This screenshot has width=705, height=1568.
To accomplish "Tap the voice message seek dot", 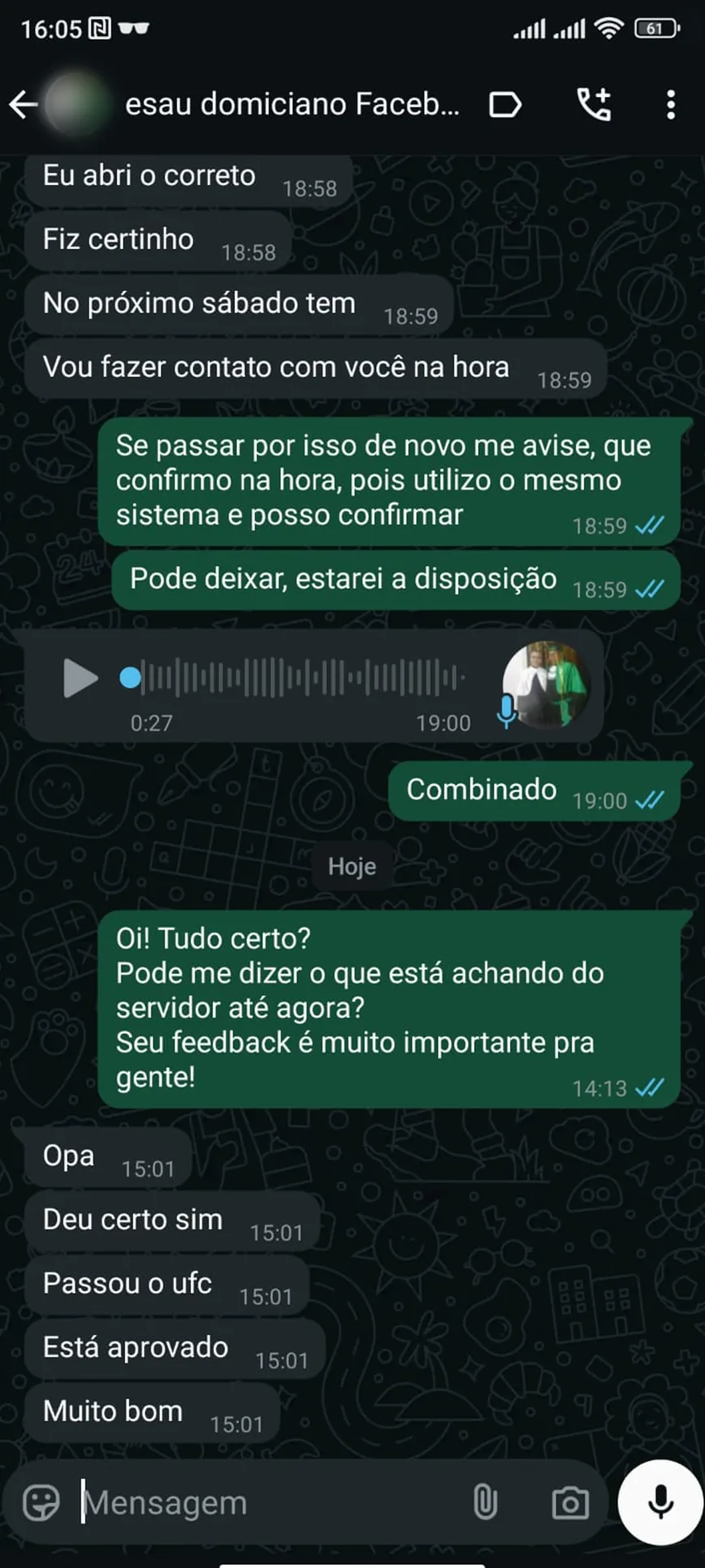I will click(x=130, y=678).
